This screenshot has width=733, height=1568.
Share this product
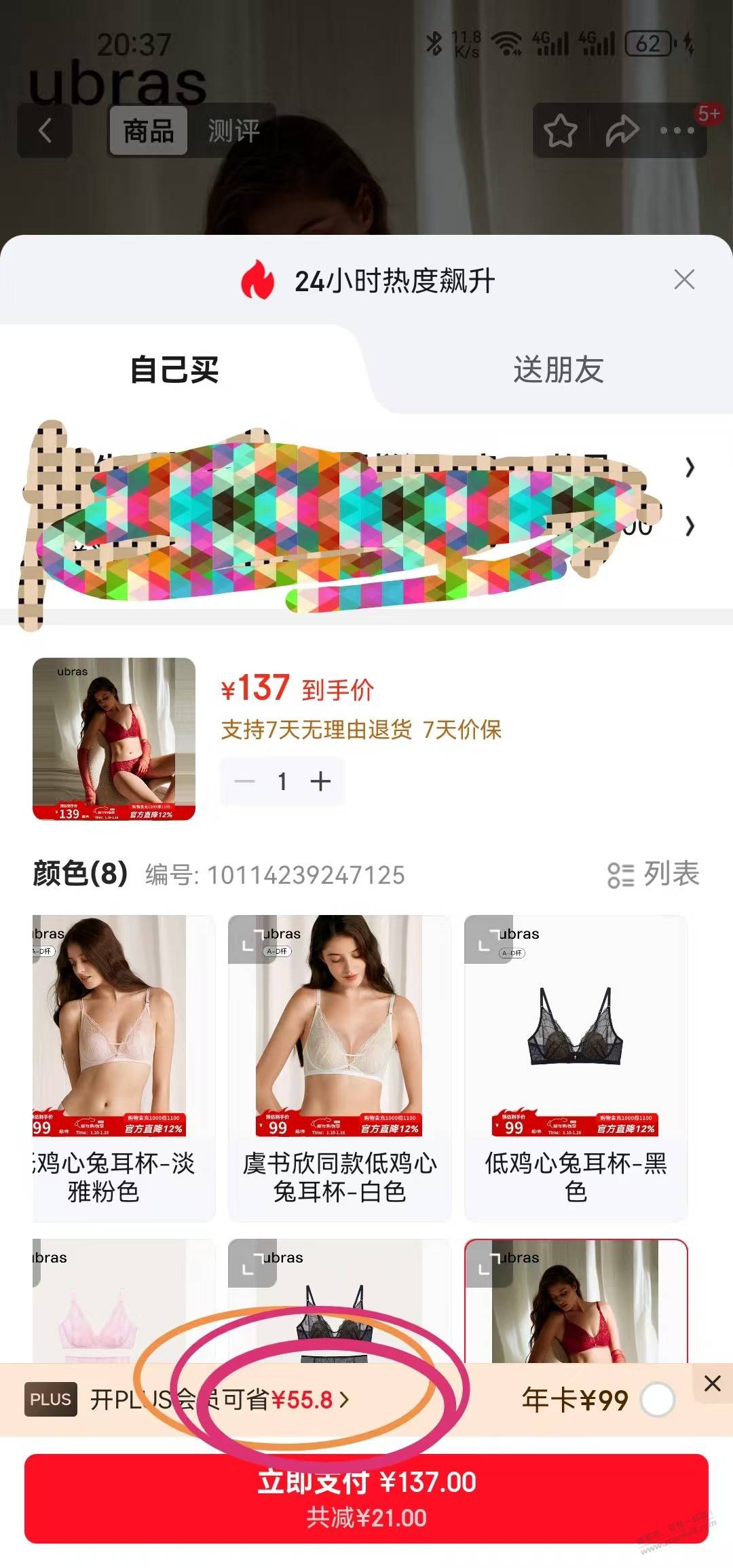tap(622, 131)
